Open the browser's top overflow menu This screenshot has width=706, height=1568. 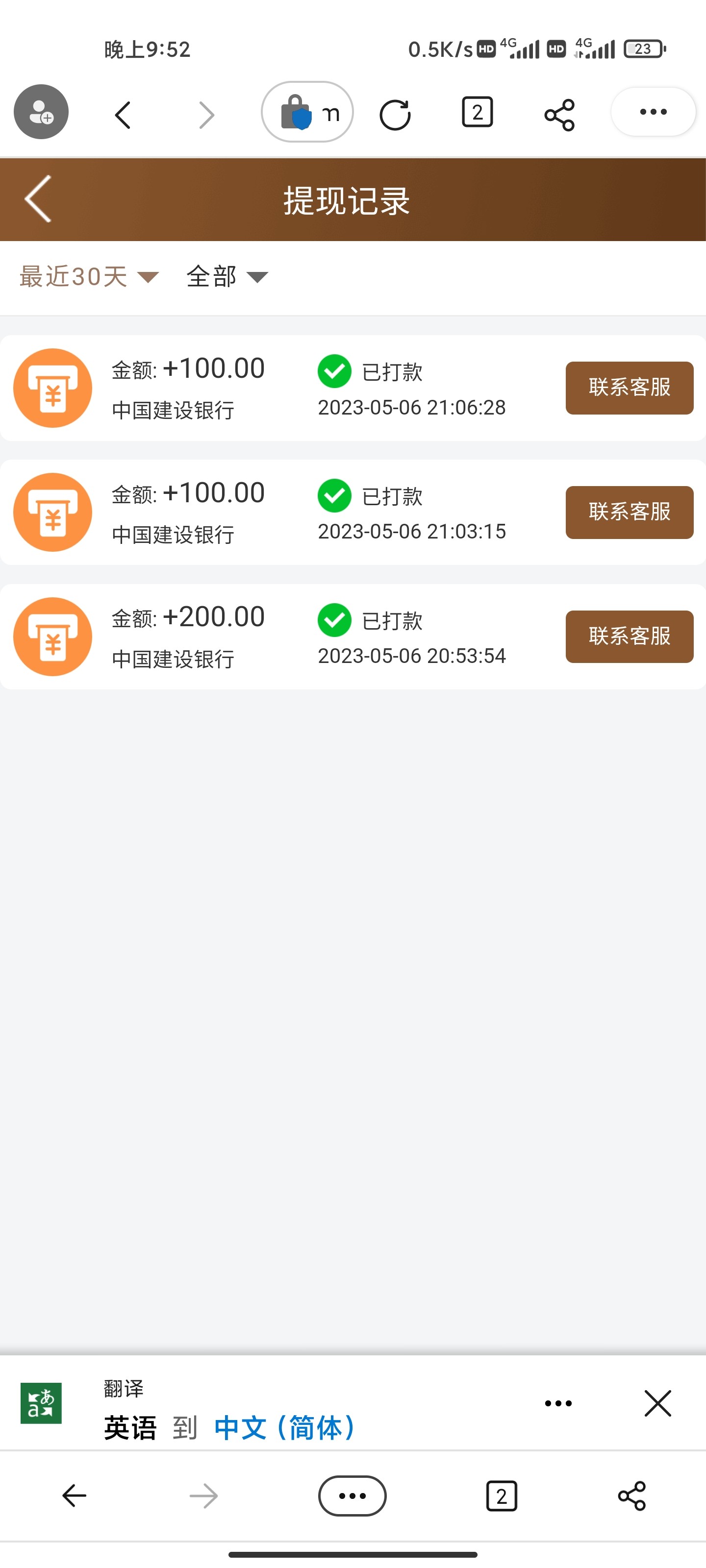point(653,112)
